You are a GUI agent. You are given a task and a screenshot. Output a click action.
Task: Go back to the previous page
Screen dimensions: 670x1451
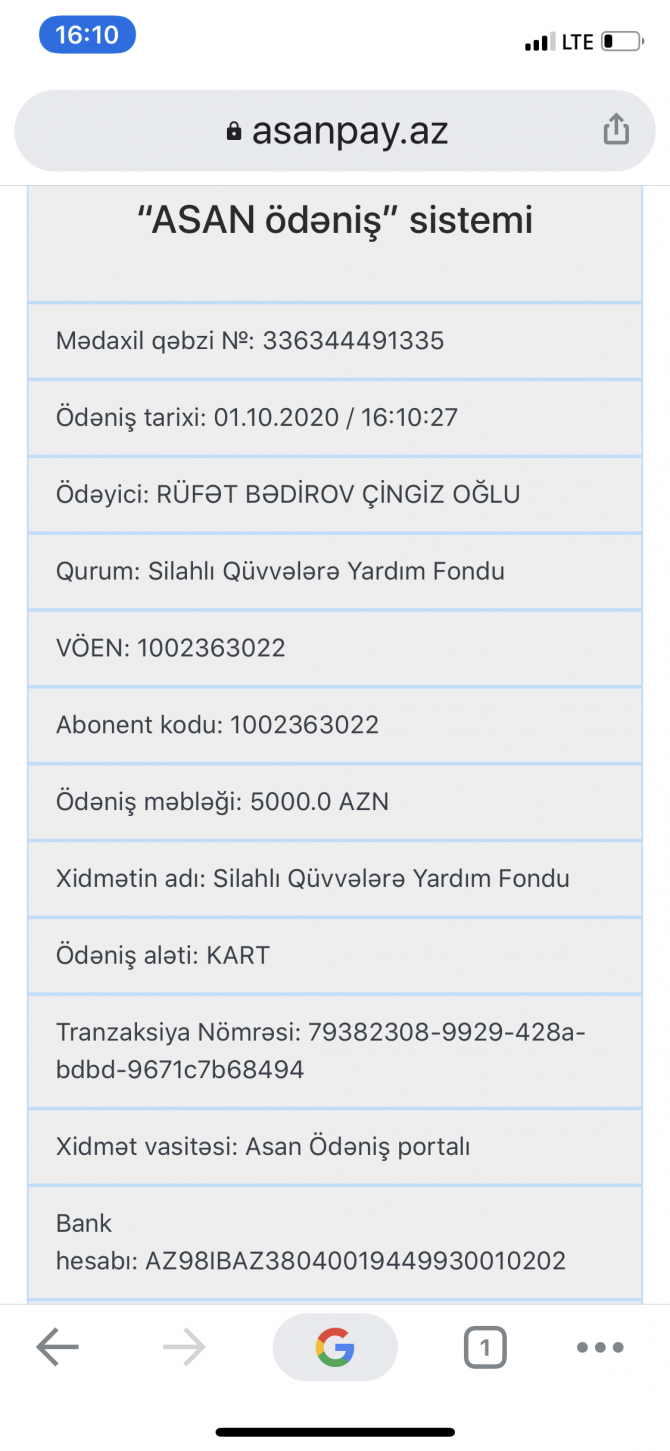57,1348
